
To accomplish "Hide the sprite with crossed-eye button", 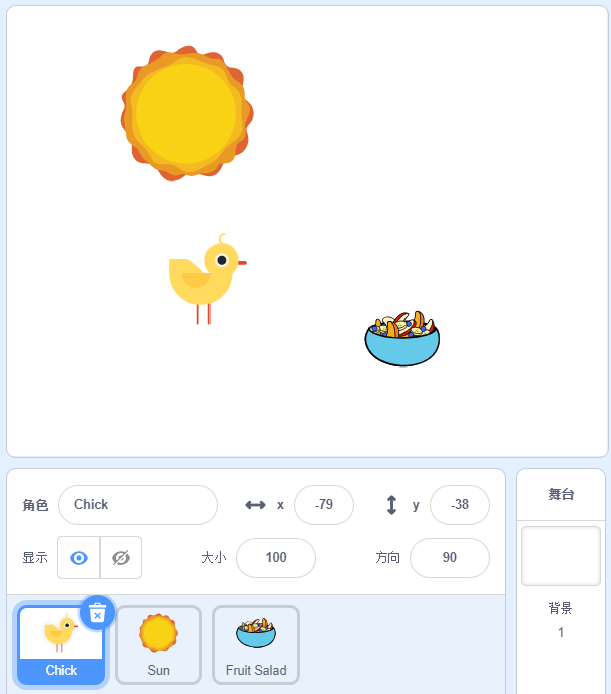I will click(x=121, y=558).
